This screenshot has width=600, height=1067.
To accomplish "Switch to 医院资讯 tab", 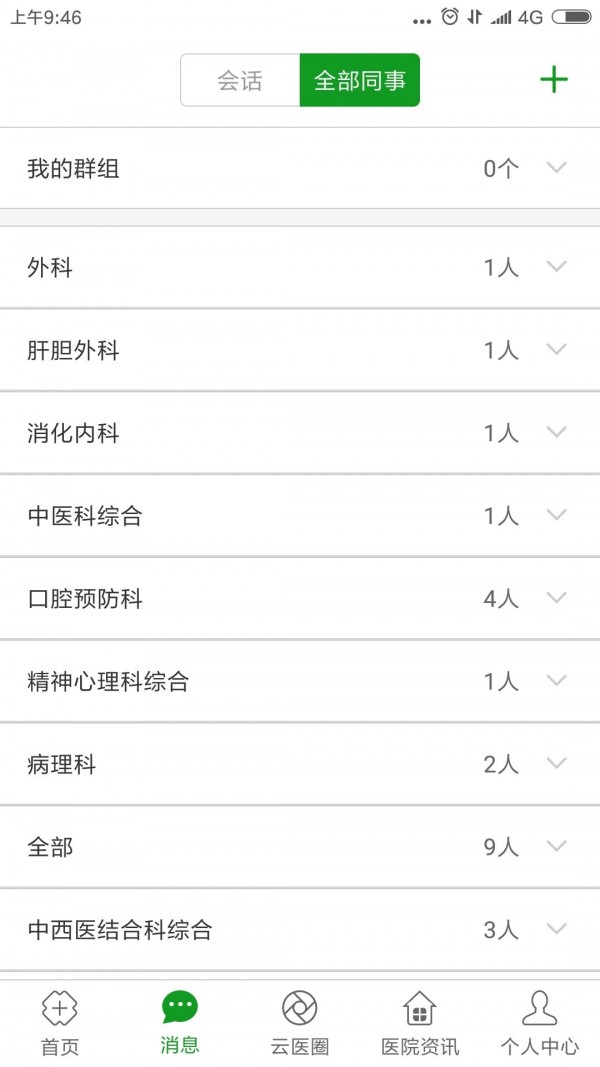I will tap(420, 1023).
